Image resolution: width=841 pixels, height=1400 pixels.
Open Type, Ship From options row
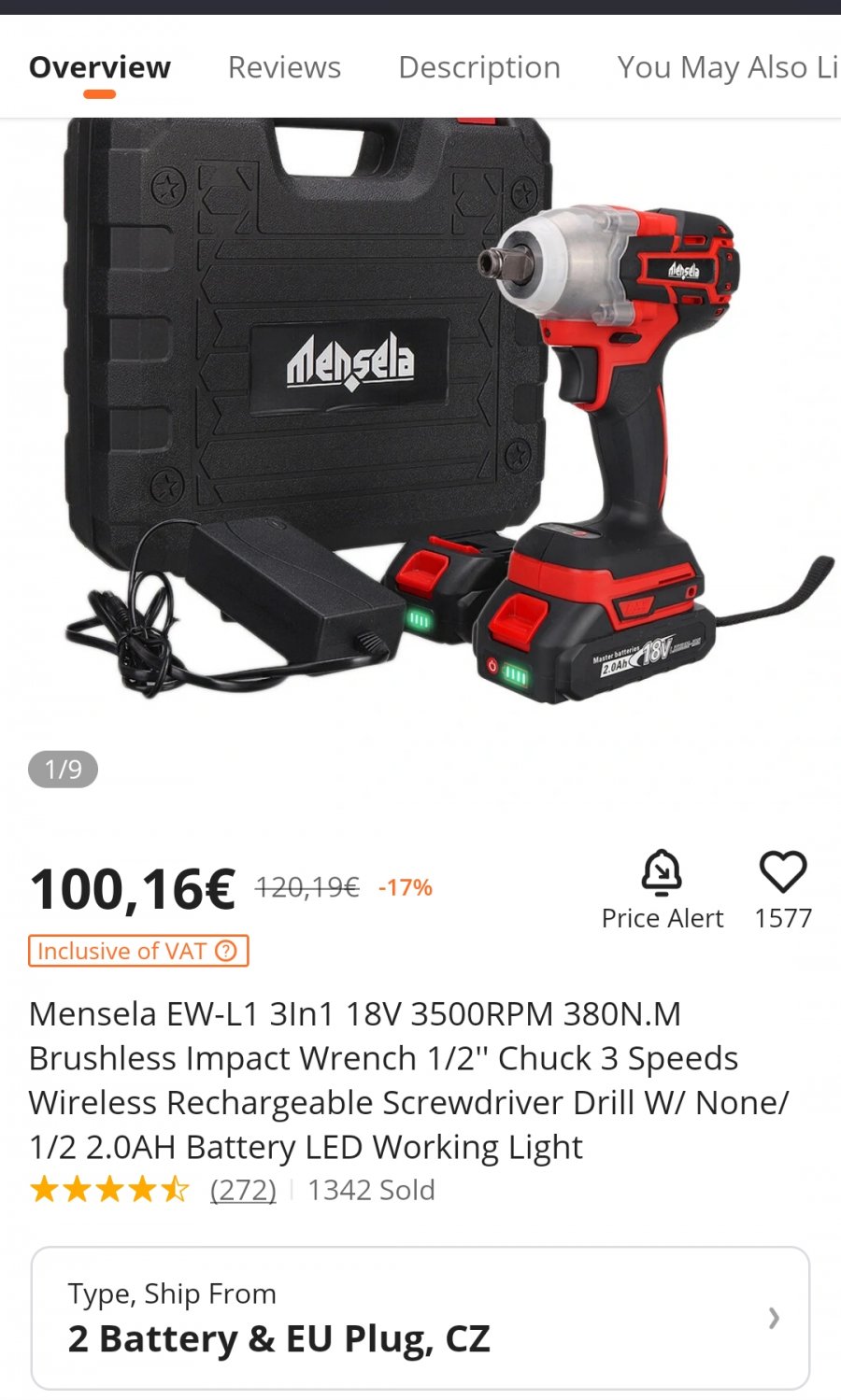click(420, 1318)
